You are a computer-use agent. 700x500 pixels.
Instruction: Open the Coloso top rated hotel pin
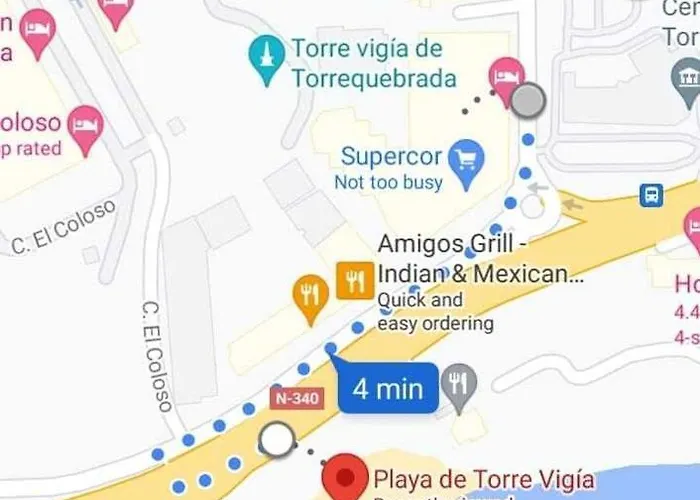tap(86, 129)
